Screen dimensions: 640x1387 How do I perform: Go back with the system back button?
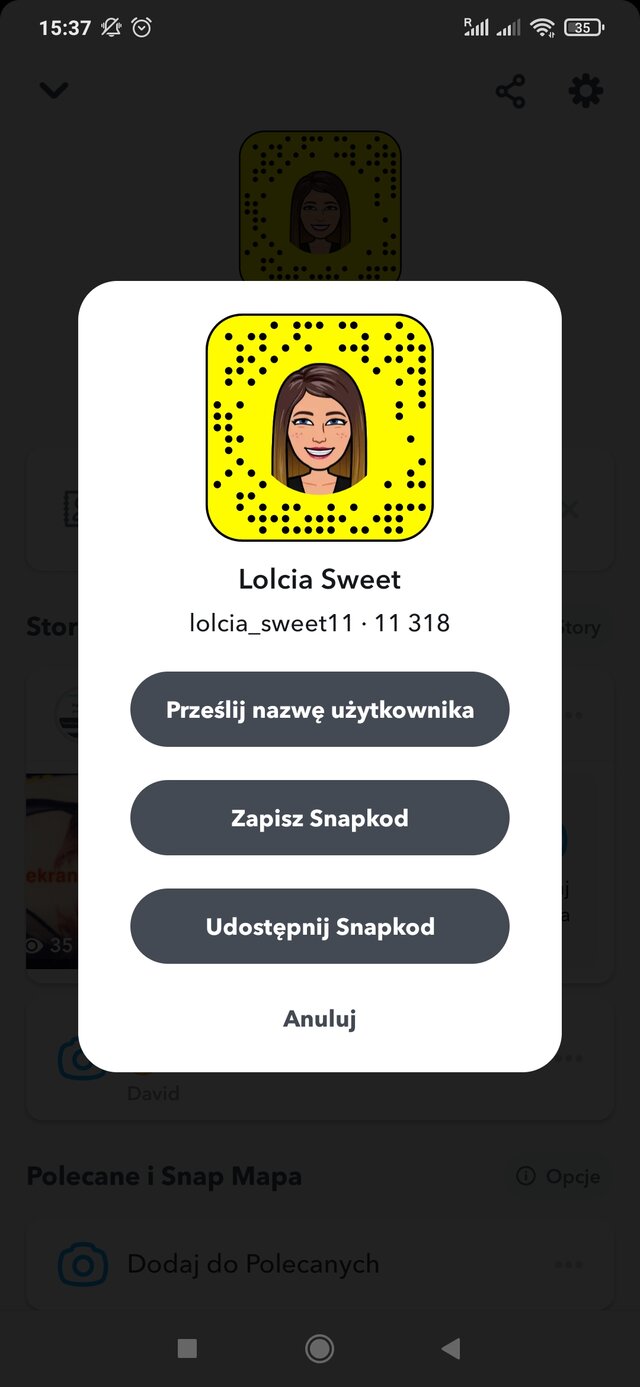[451, 1349]
